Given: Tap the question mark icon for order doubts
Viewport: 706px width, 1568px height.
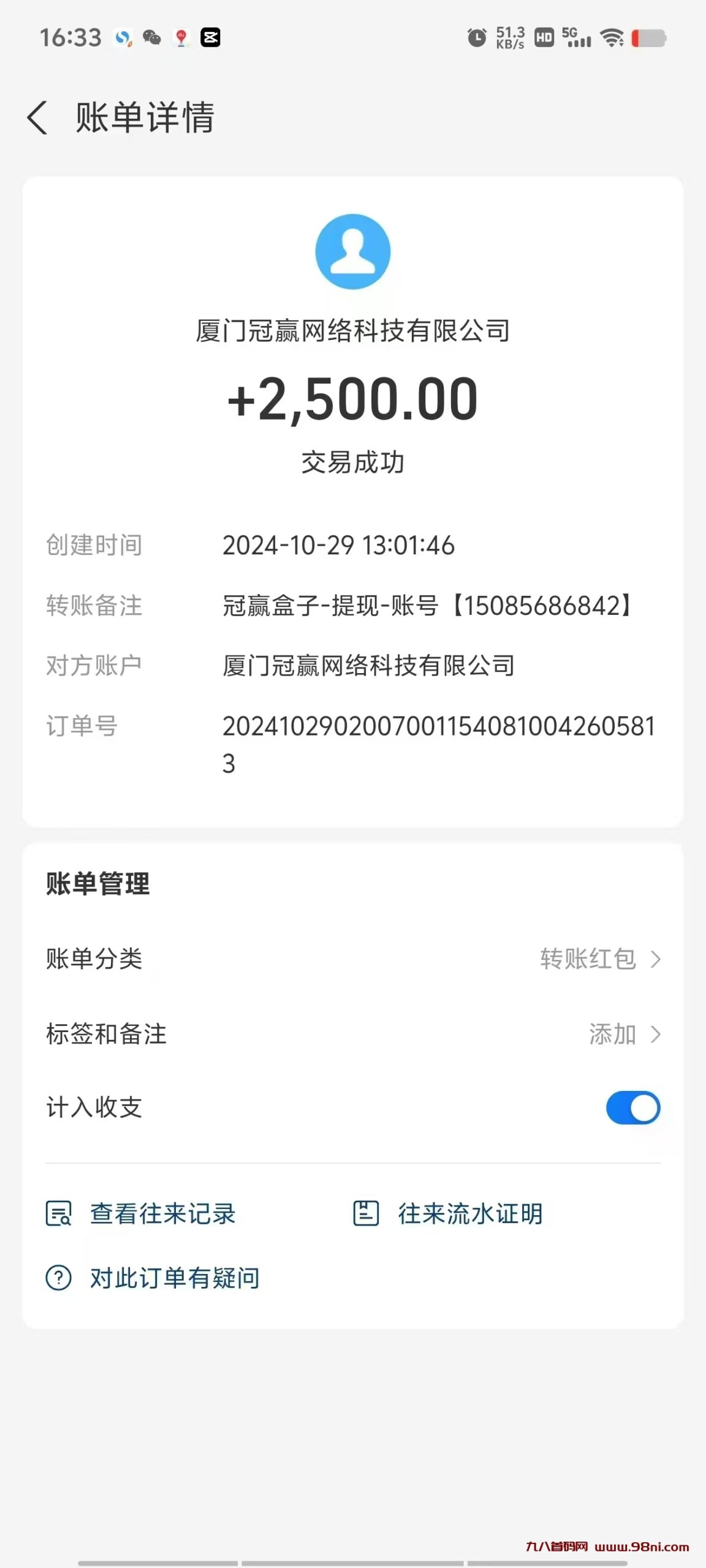Looking at the screenshot, I should 58,1278.
